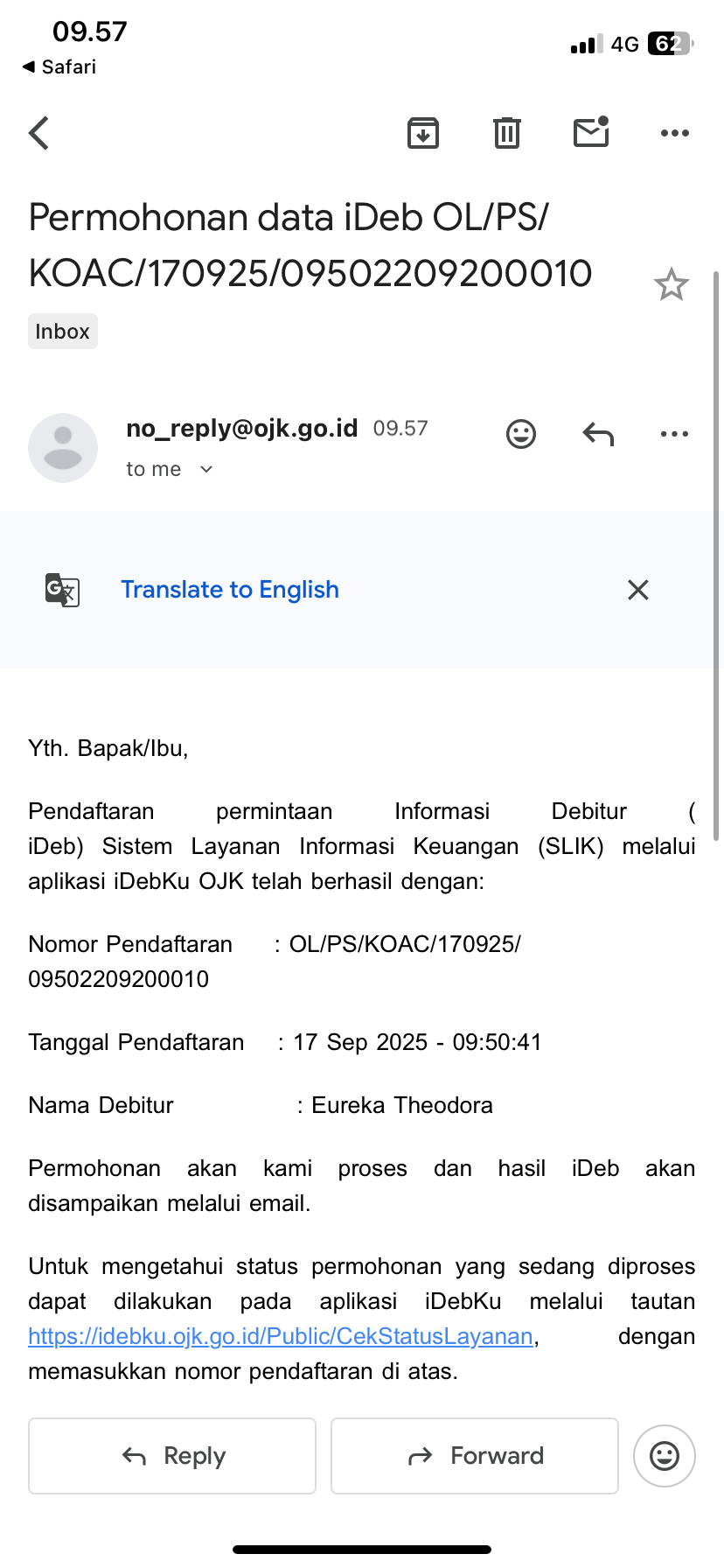This screenshot has width=724, height=1568.
Task: Open sender avatar for no_reply@ojk.go.id
Action: (63, 448)
